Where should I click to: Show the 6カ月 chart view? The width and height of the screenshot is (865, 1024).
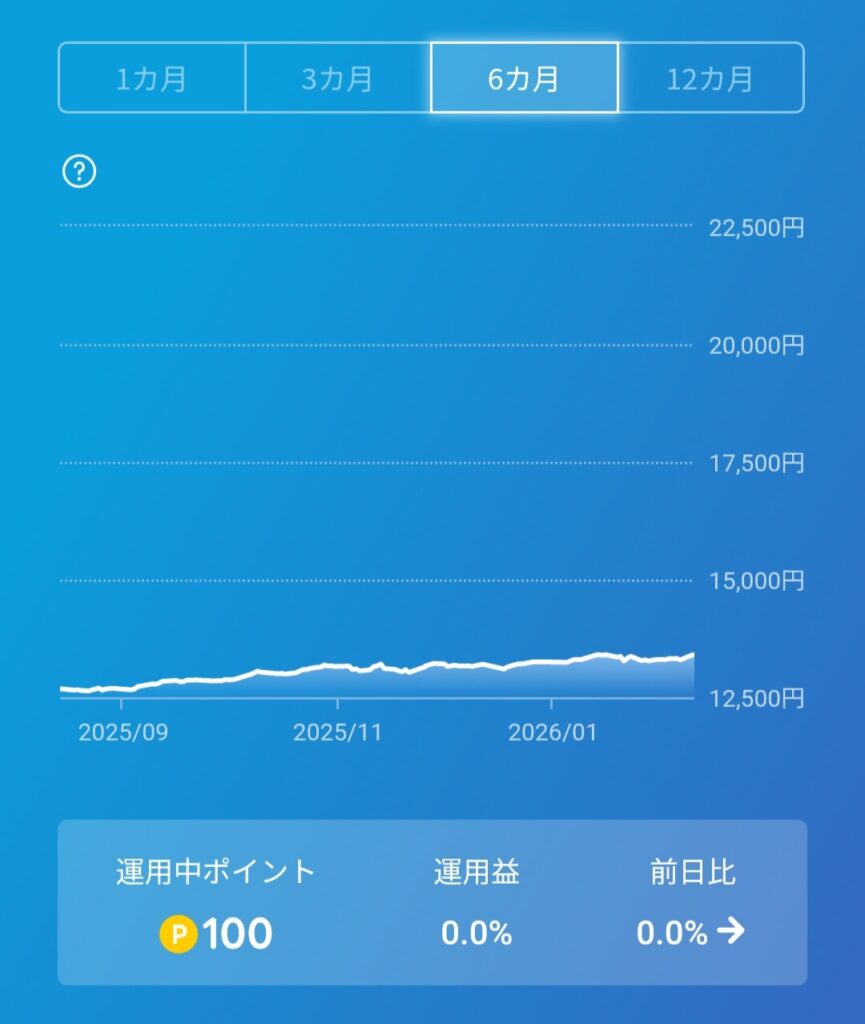[524, 78]
